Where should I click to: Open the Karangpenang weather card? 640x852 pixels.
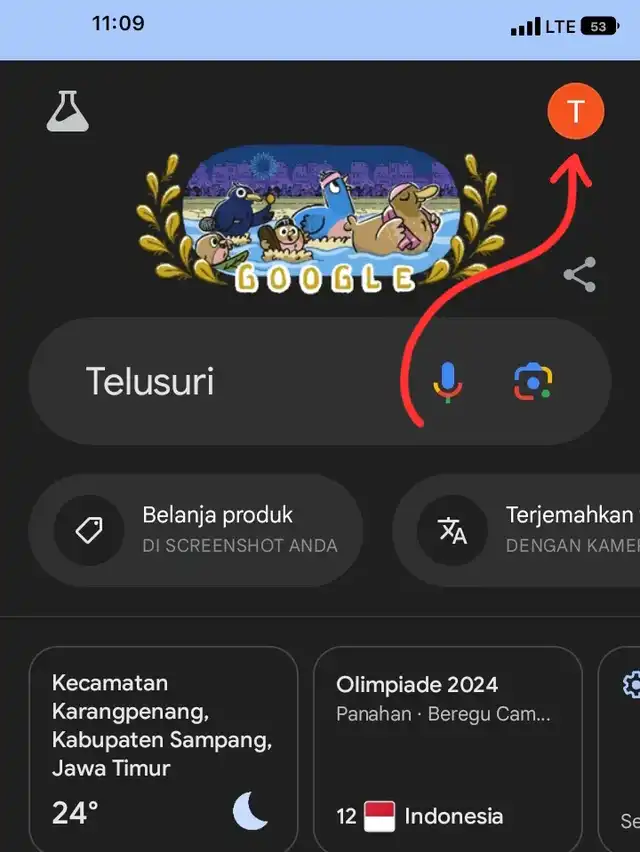point(164,748)
